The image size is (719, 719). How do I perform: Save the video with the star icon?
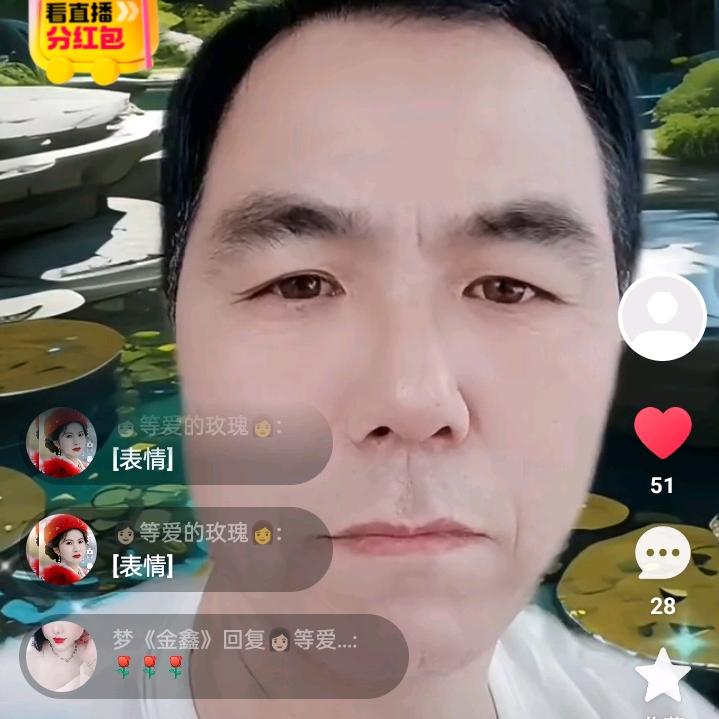click(x=662, y=677)
